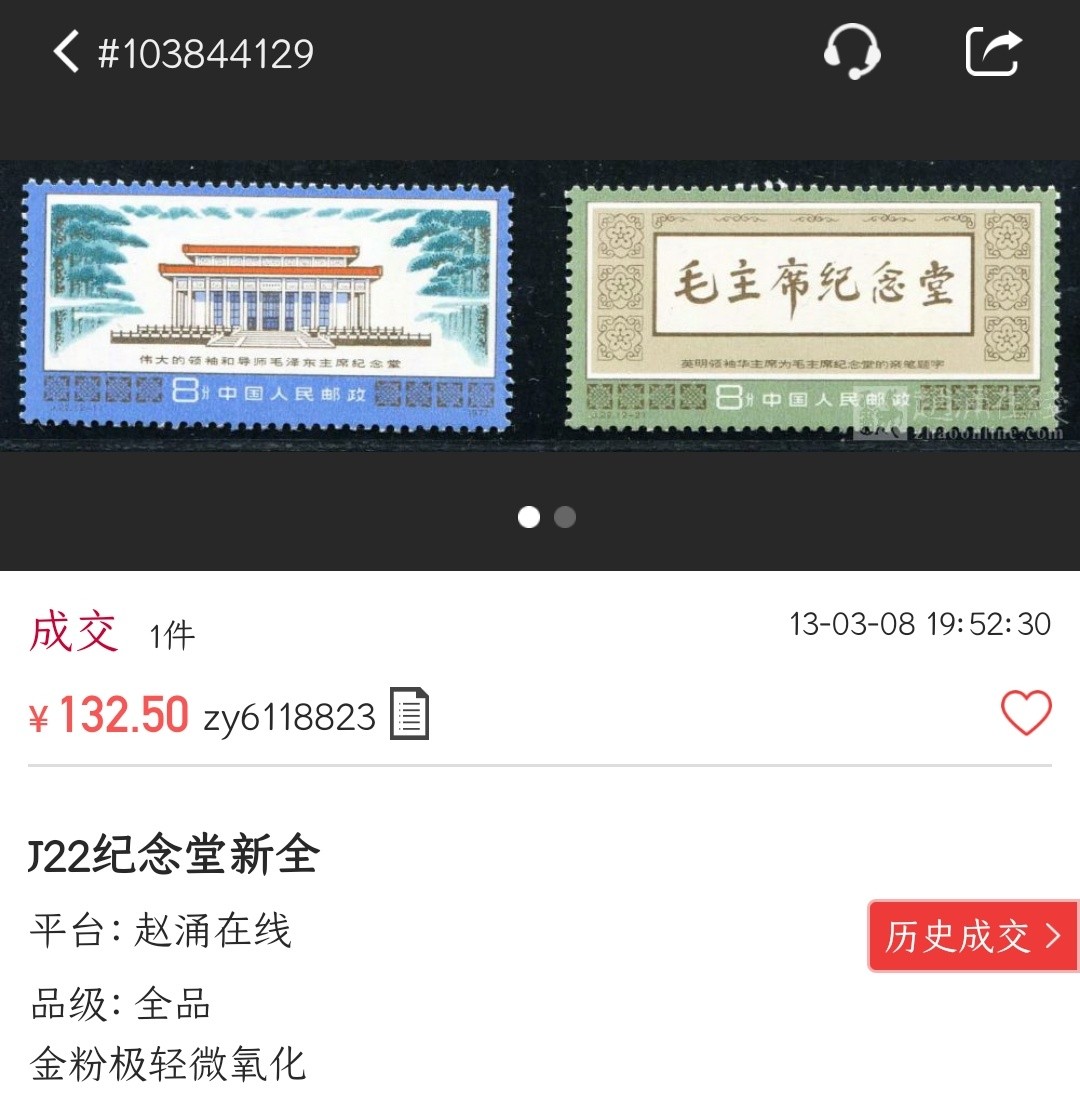The image size is (1080, 1114).
Task: Go back from lot #103844129
Action: (66, 52)
